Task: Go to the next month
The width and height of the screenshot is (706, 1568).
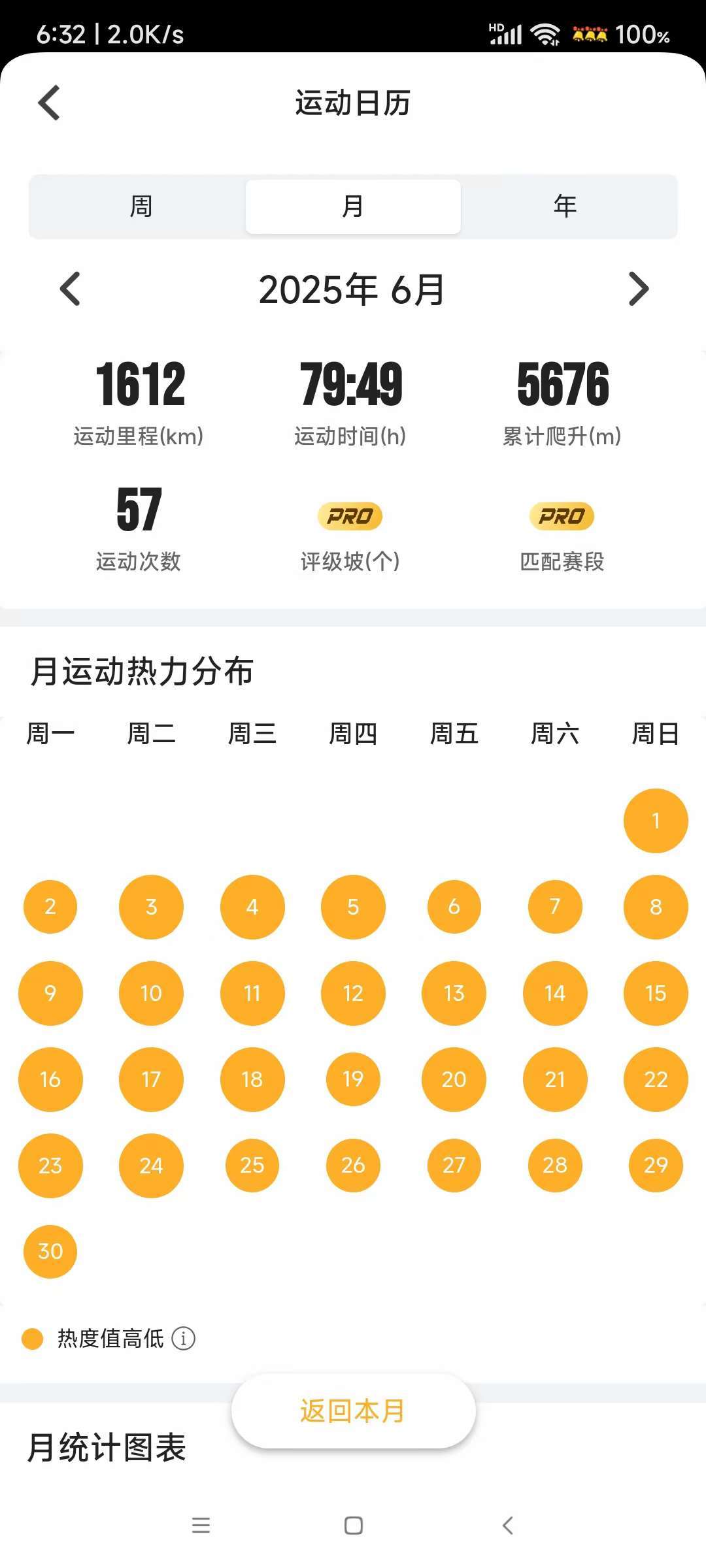Action: point(638,289)
